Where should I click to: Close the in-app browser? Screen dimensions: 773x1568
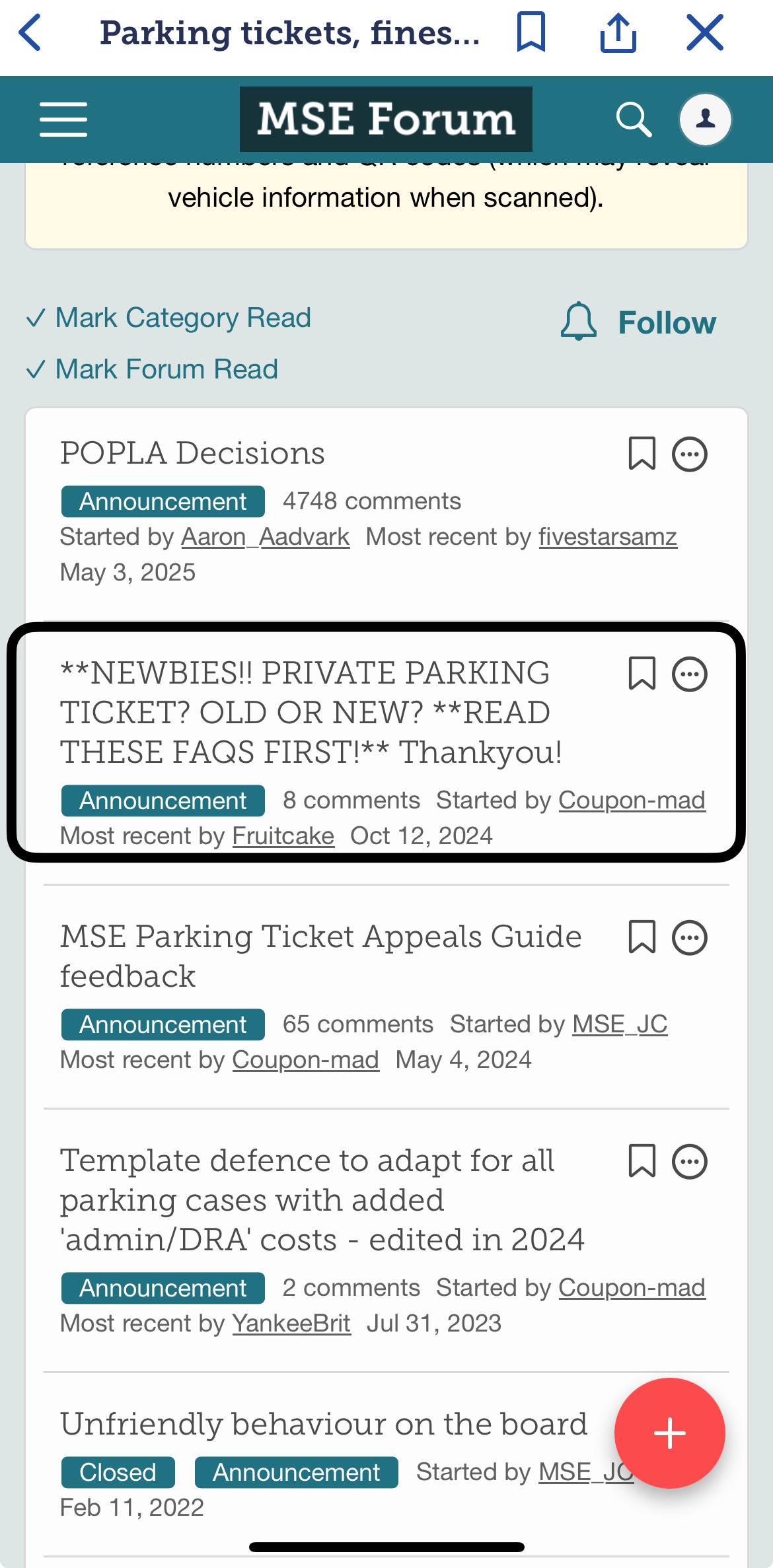point(705,32)
